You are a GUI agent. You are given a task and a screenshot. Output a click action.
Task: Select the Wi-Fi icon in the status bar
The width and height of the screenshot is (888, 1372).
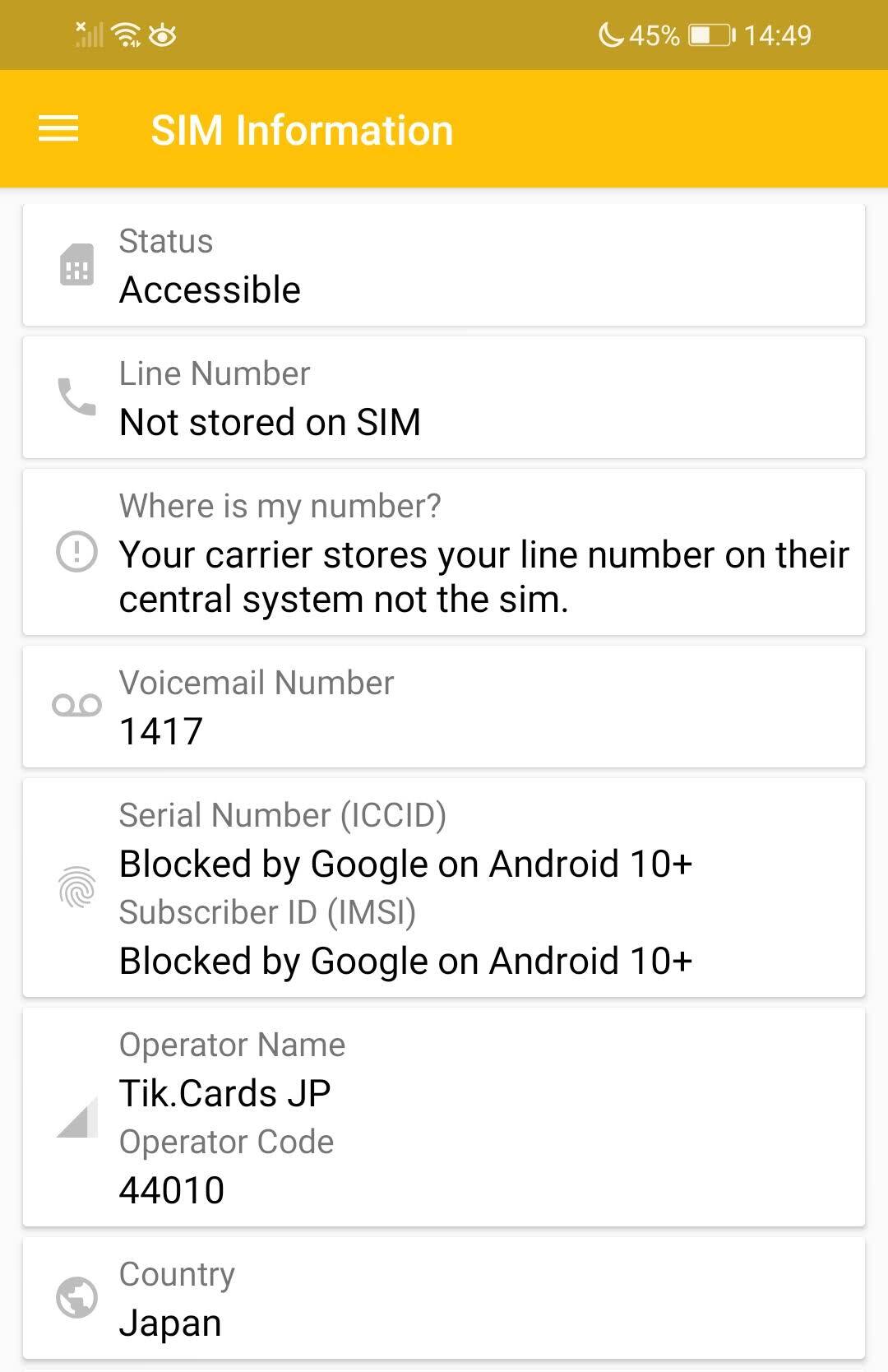coord(123,35)
